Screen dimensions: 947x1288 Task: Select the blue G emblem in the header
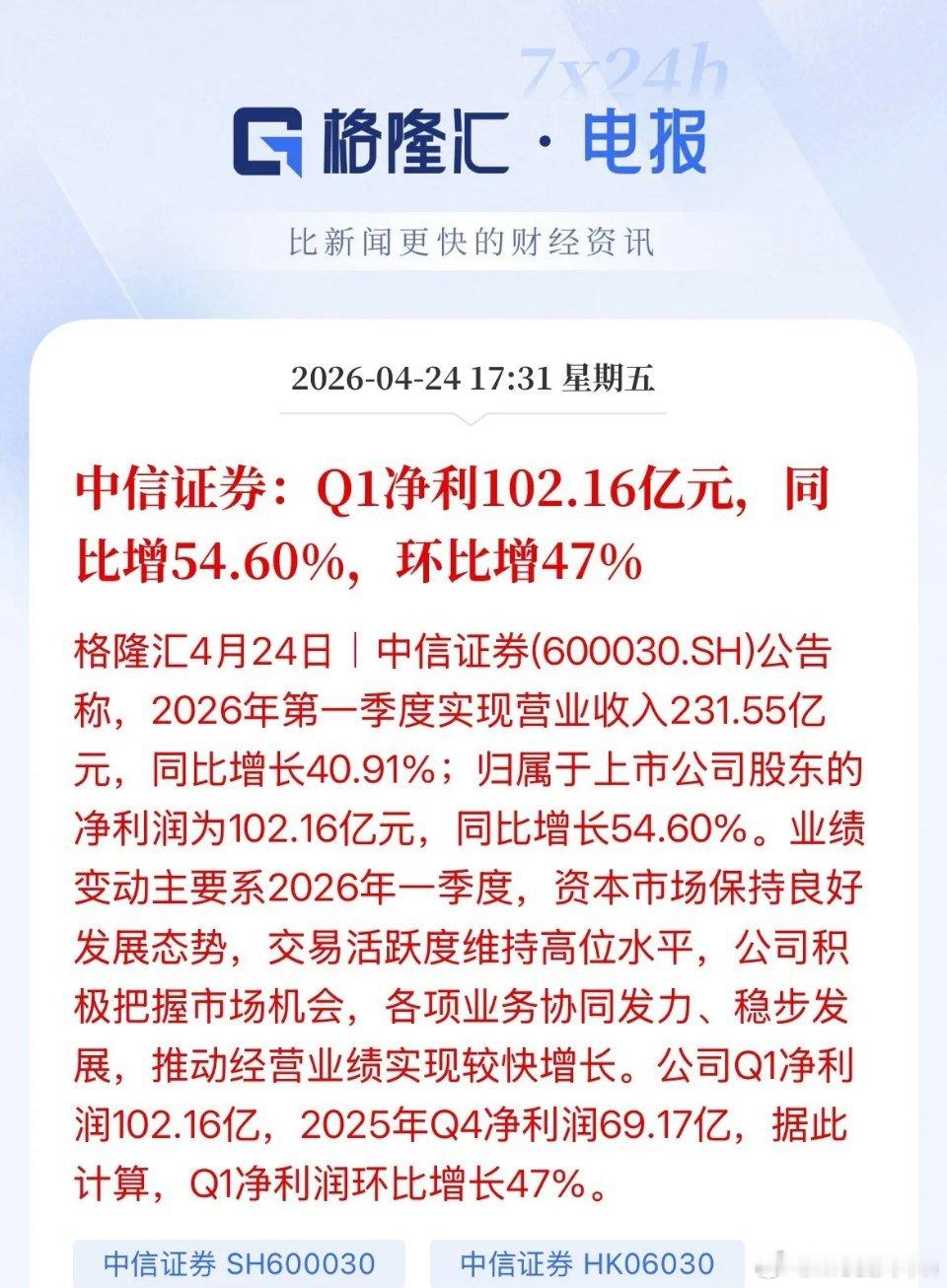tap(268, 144)
